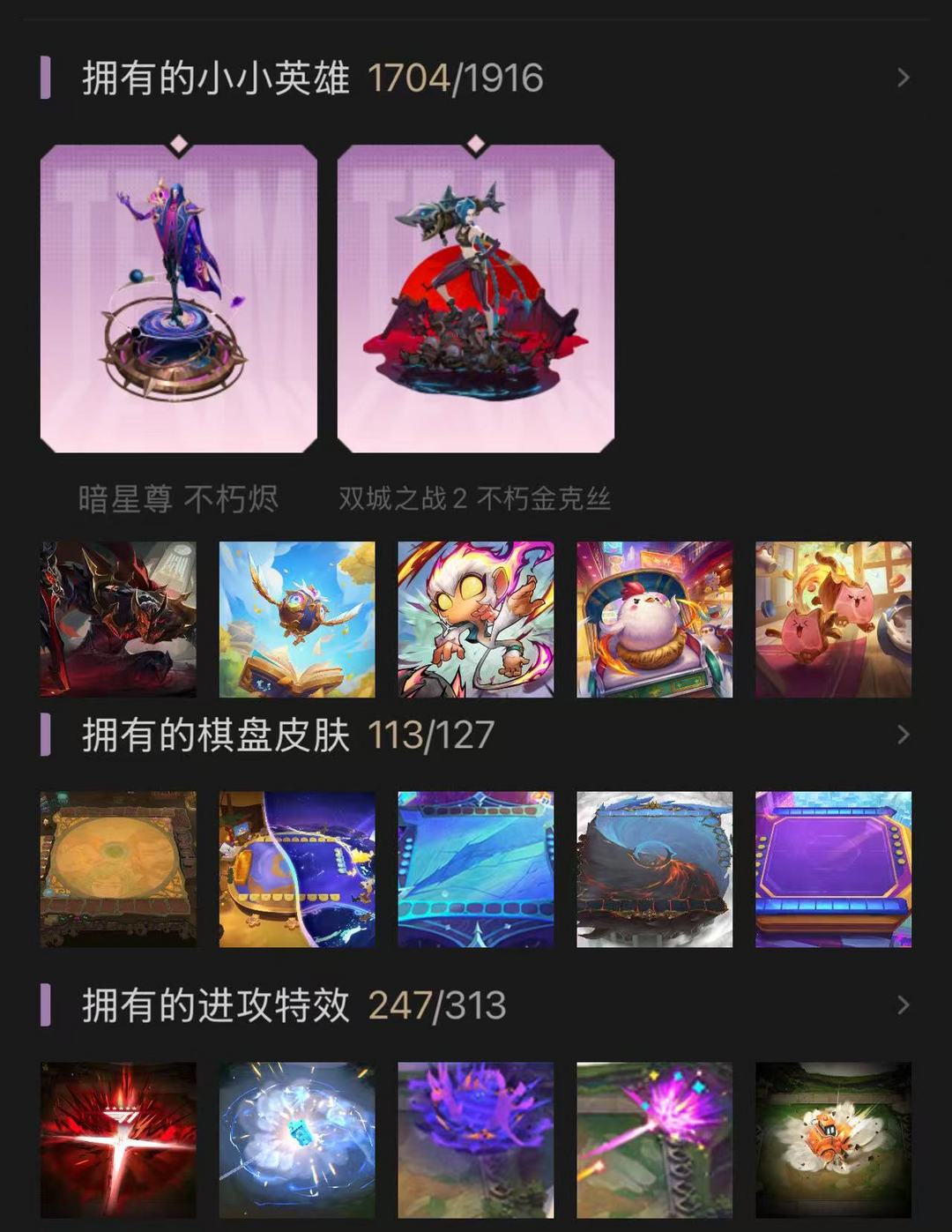View the white-haired yellow-eyed hero thumbnail
This screenshot has height=1232, width=952.
(x=476, y=619)
